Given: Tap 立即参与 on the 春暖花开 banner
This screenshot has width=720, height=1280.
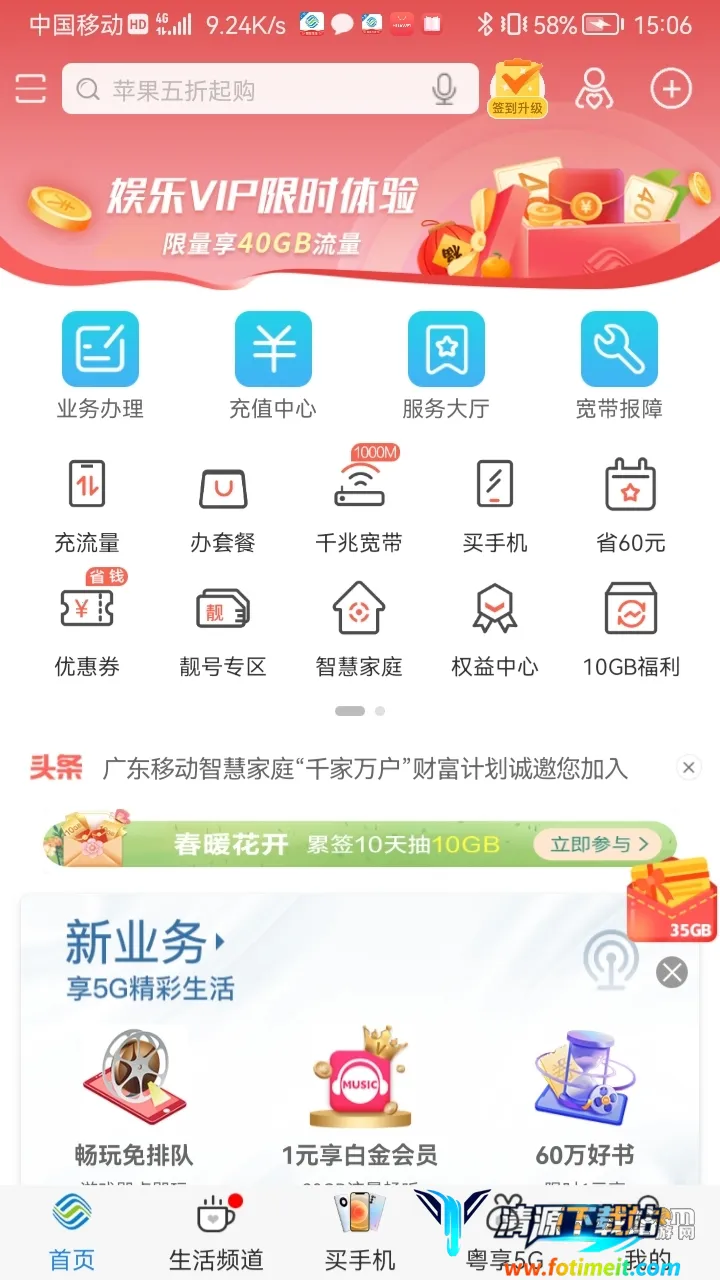Looking at the screenshot, I should (x=598, y=844).
